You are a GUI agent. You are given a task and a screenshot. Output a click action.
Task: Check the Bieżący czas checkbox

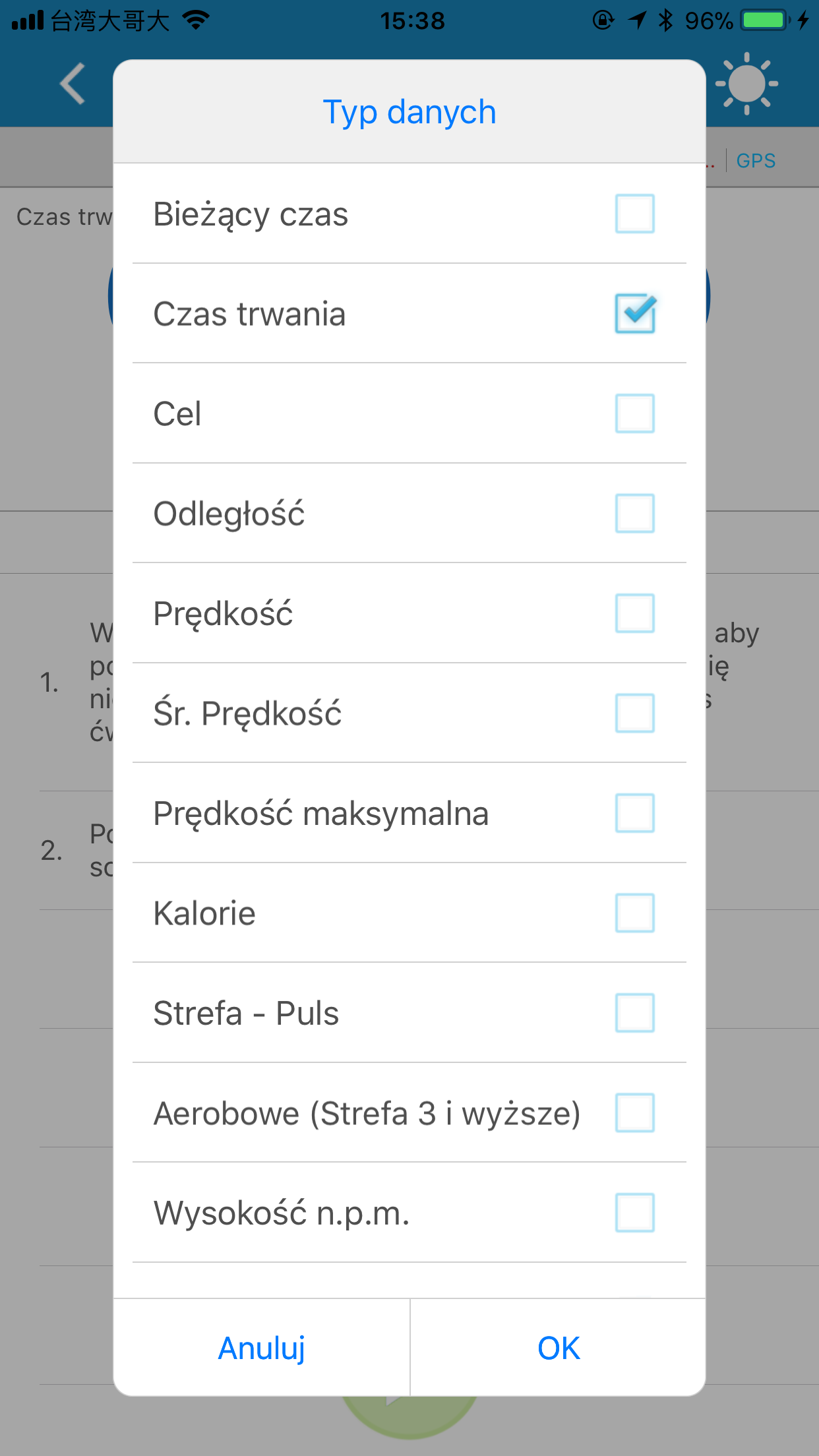click(634, 214)
